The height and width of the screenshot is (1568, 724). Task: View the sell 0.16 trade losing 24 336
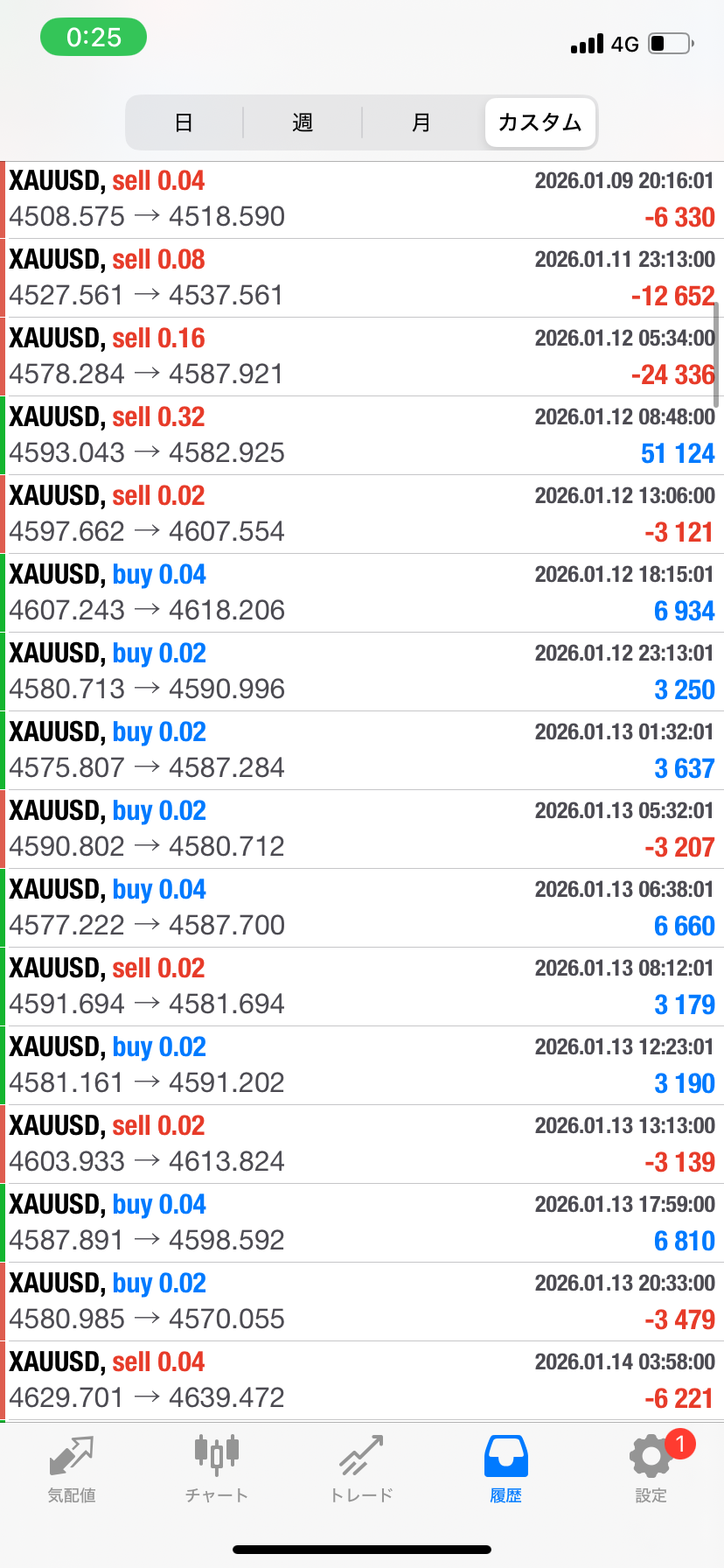coord(362,357)
